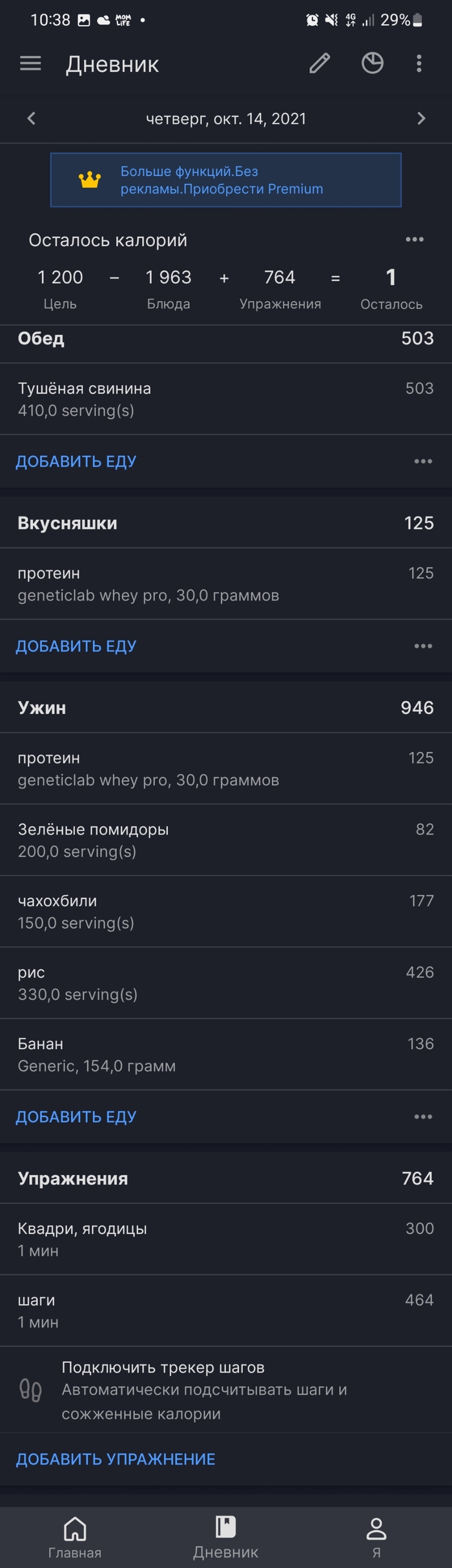Open the чахохбили food entry
The width and height of the screenshot is (452, 1568).
(x=226, y=911)
